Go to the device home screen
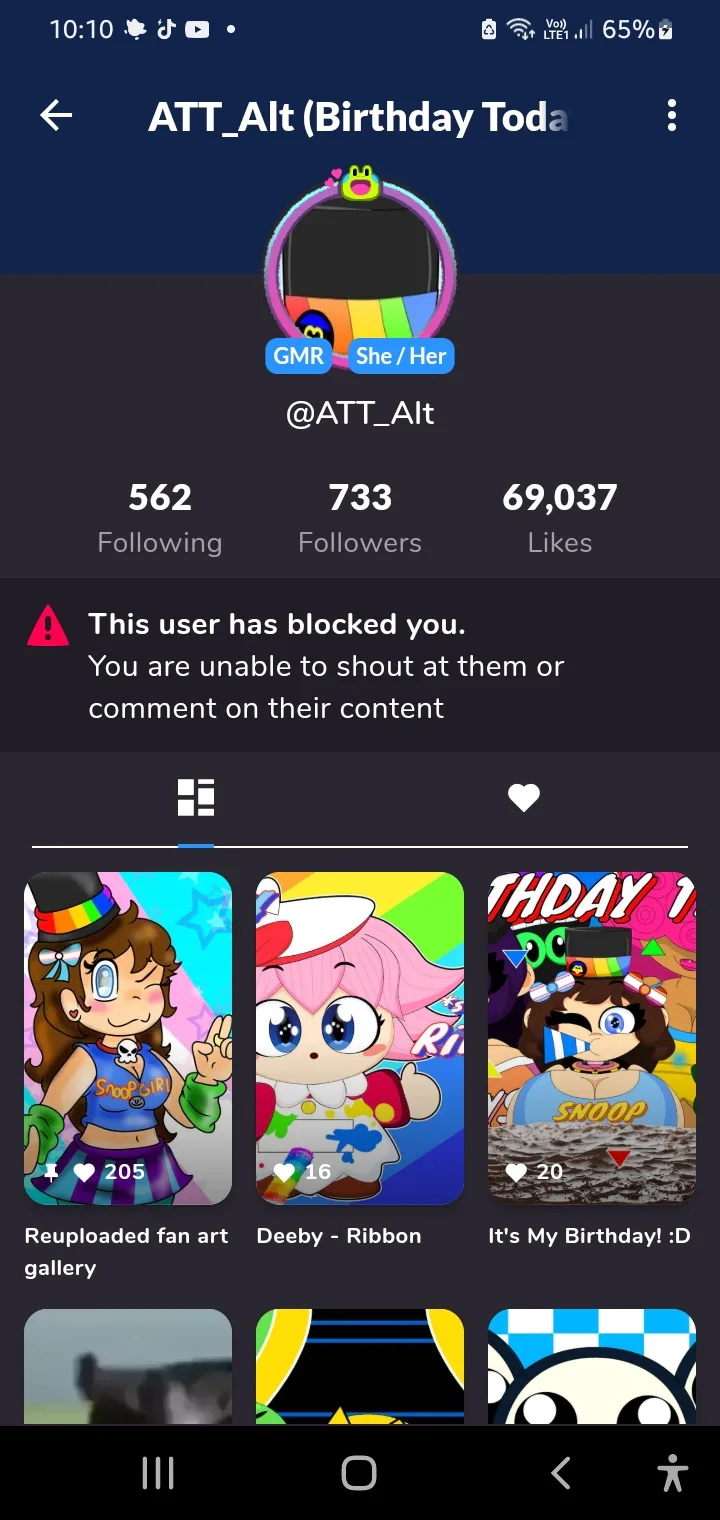Screen dimensions: 720x1520 click(x=359, y=1473)
